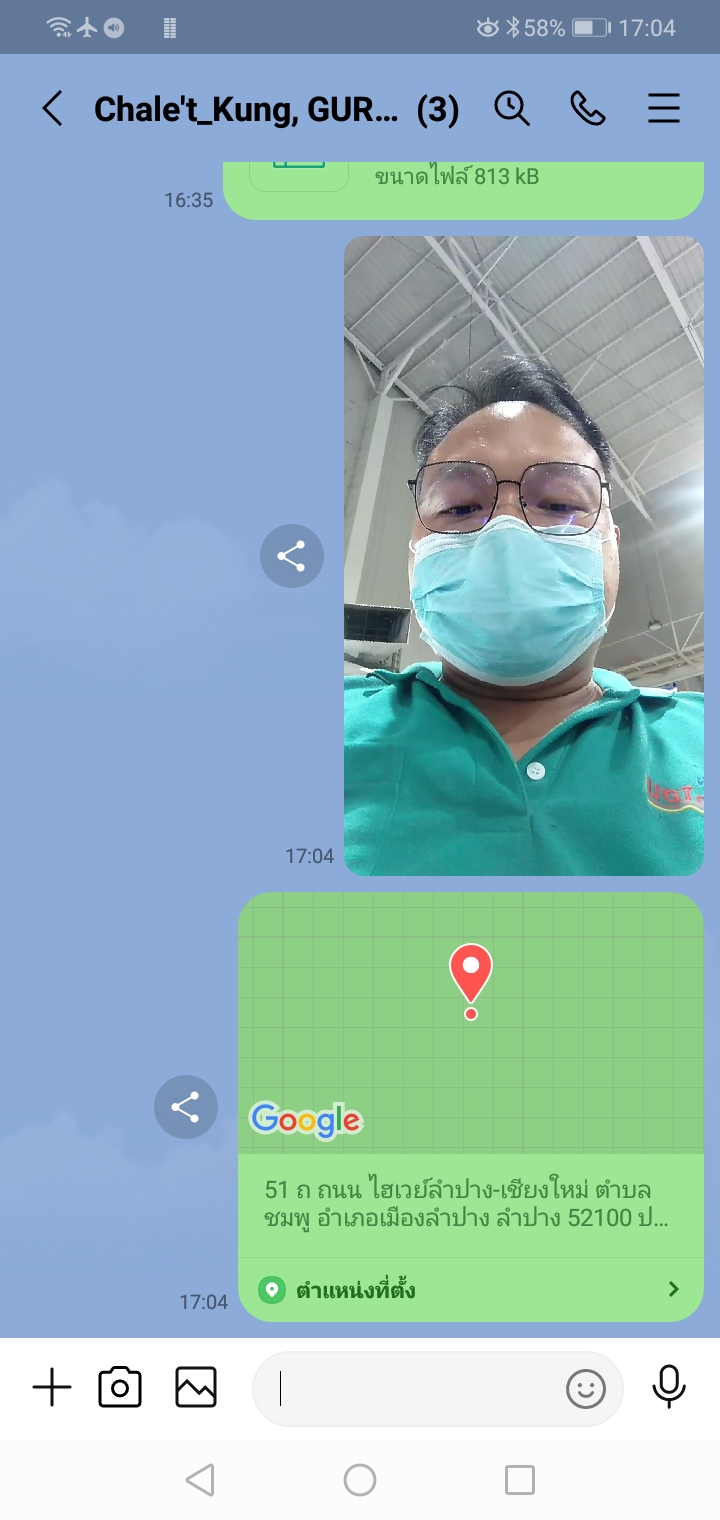The width and height of the screenshot is (720, 1520).
Task: Open the emoji and sticker picker
Action: (x=586, y=1388)
